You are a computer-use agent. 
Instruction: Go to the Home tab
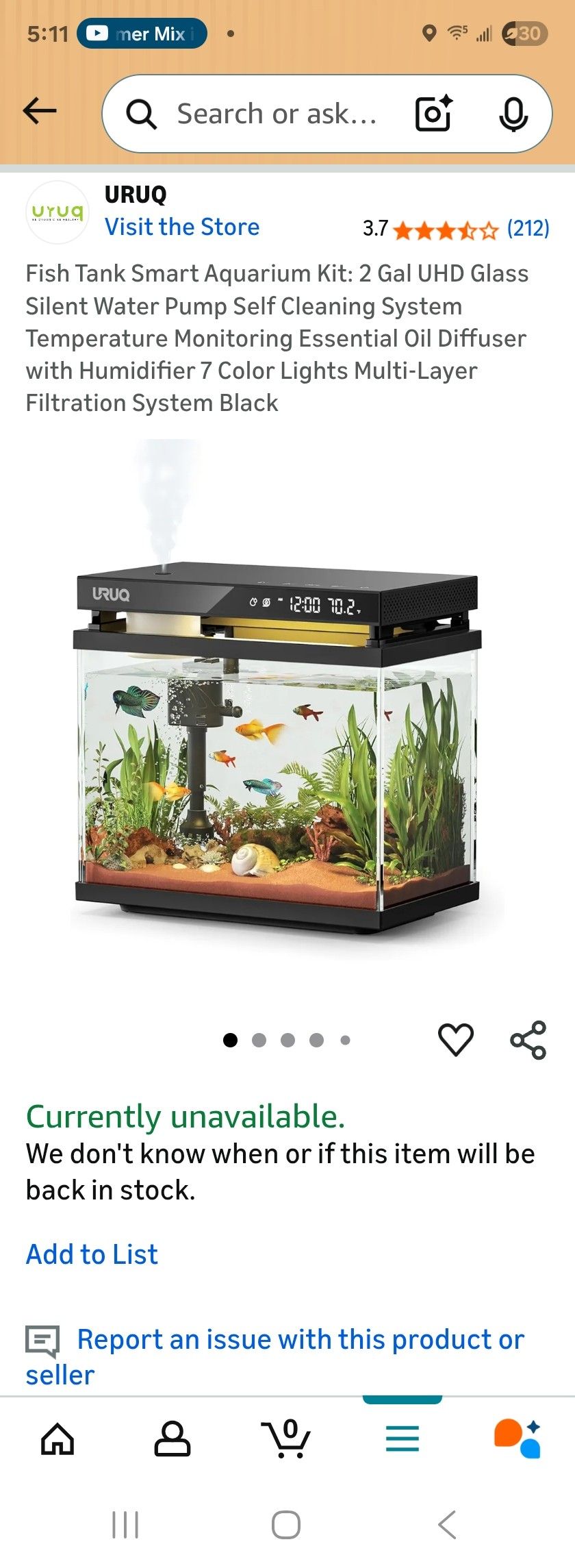pyautogui.click(x=57, y=1438)
